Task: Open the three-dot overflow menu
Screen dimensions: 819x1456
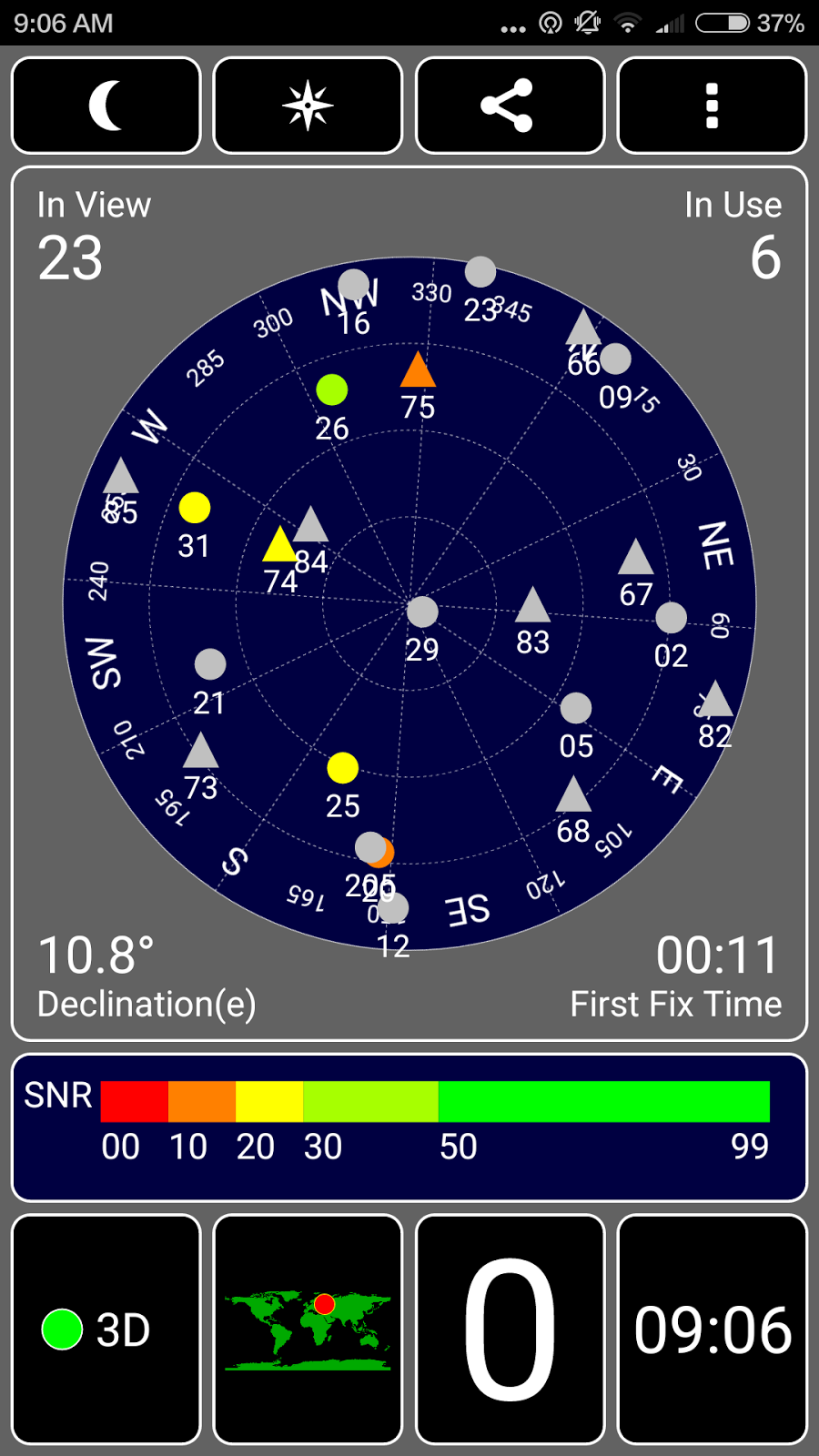Action: coord(712,106)
